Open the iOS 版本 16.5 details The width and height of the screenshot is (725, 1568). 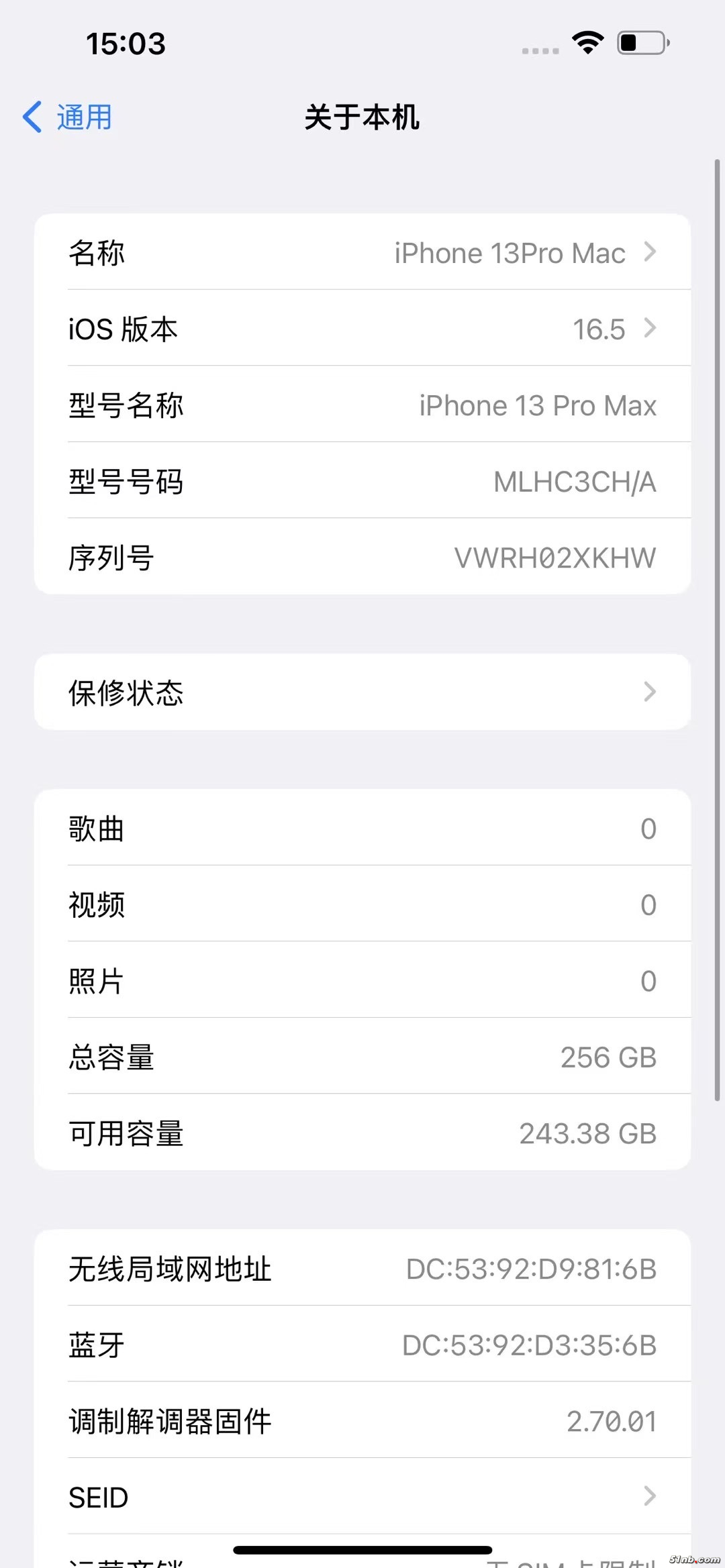[362, 329]
